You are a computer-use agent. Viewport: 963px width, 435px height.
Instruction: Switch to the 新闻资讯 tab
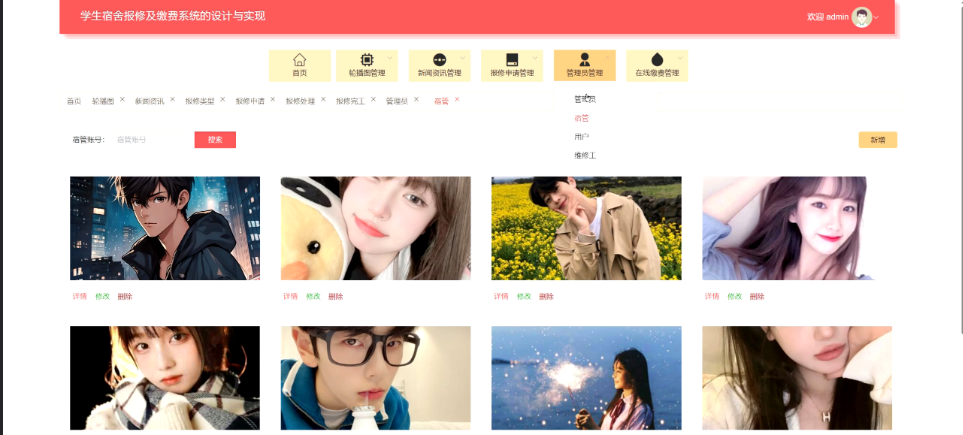click(x=149, y=101)
